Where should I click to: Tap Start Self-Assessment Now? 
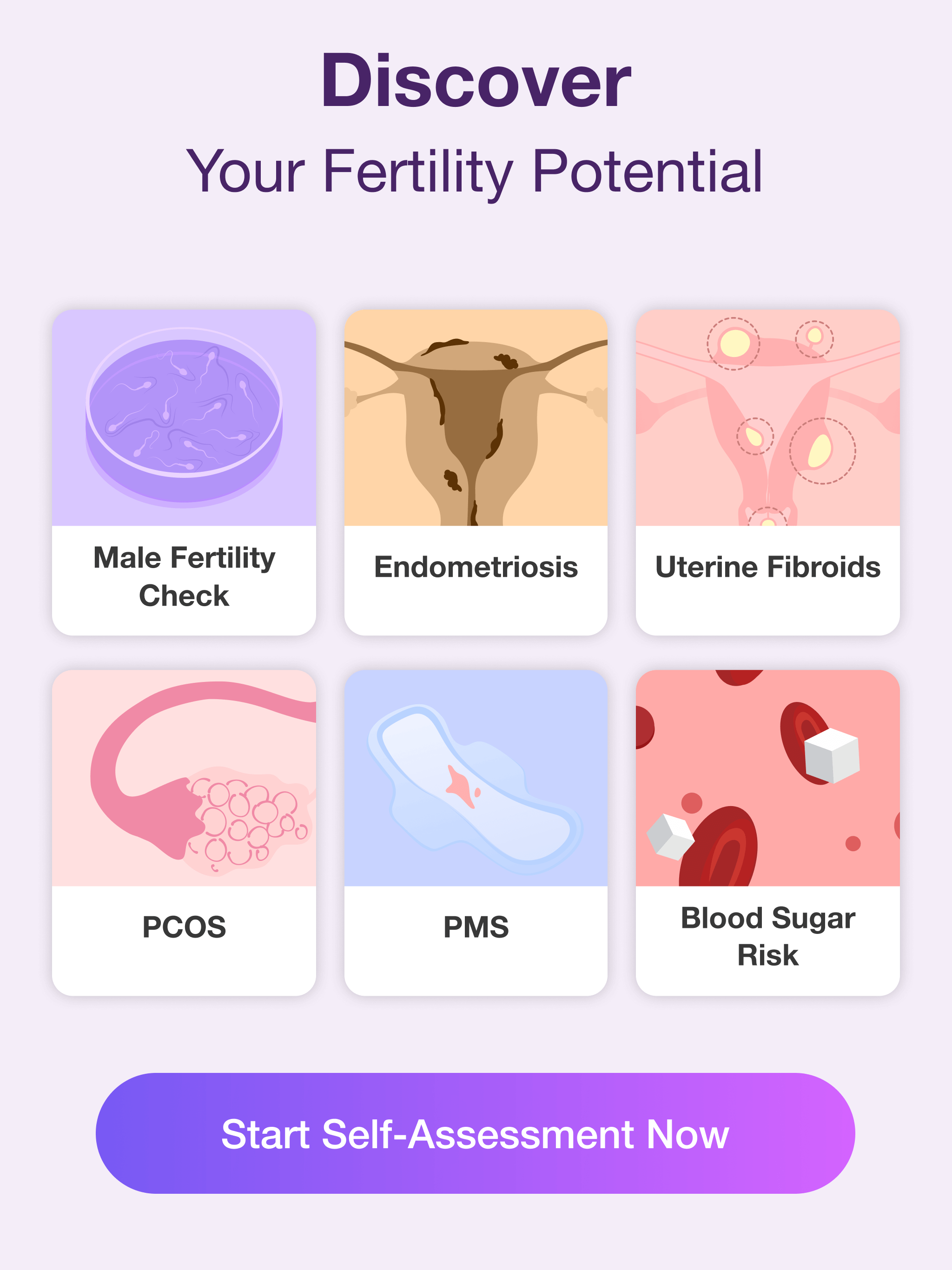(x=476, y=1133)
